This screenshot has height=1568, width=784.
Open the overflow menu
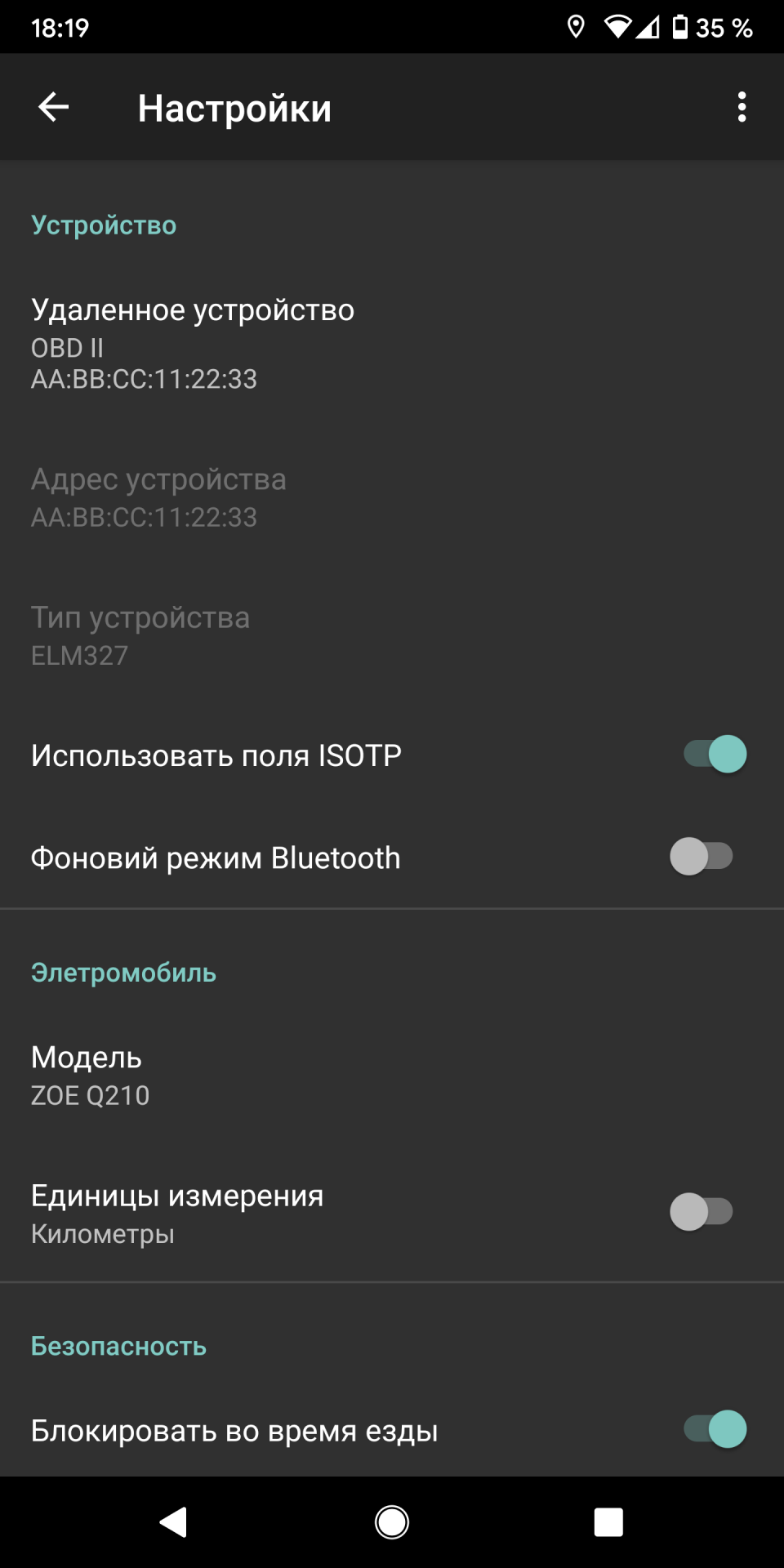click(x=742, y=107)
